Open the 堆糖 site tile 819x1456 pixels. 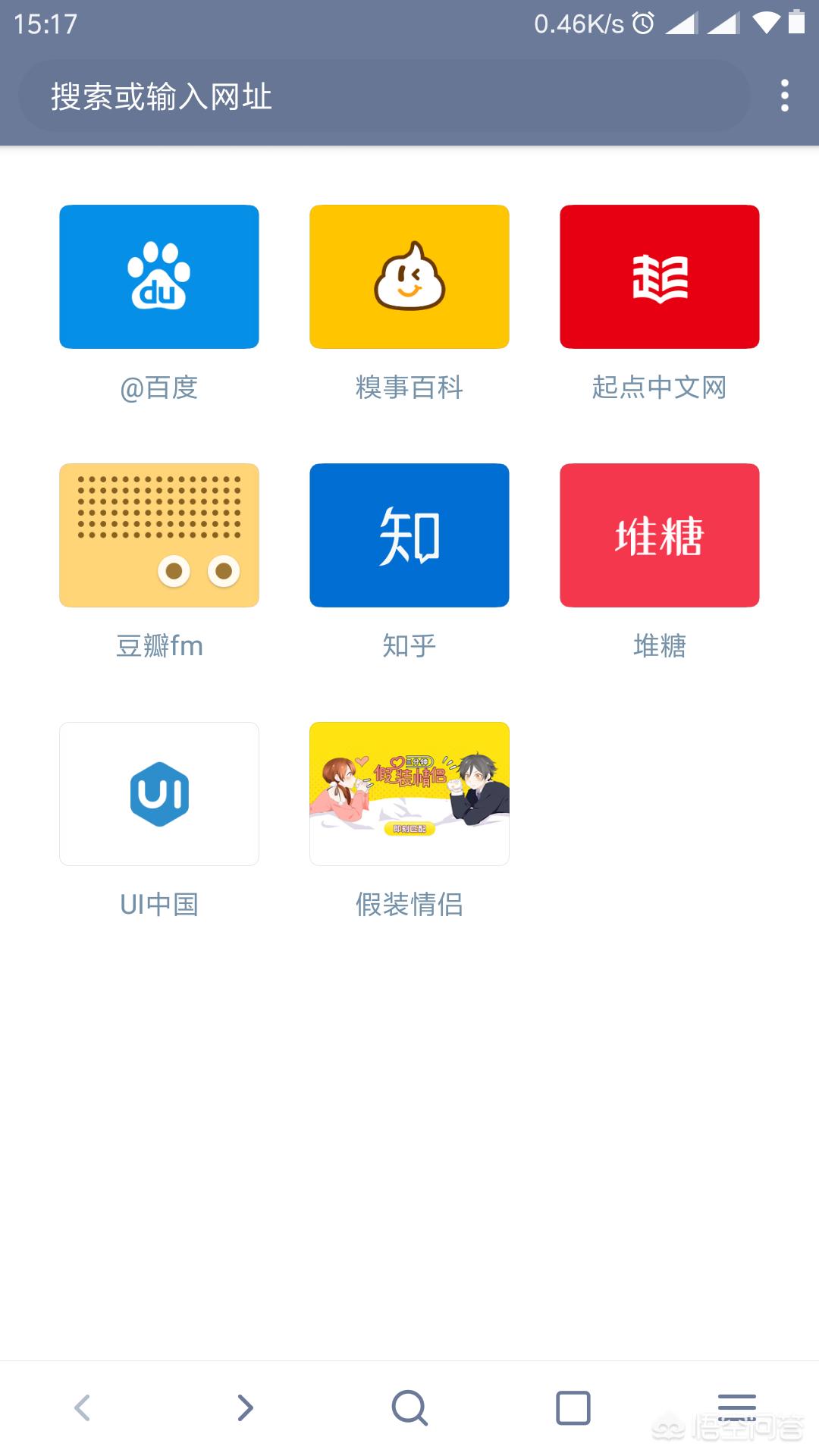point(660,535)
